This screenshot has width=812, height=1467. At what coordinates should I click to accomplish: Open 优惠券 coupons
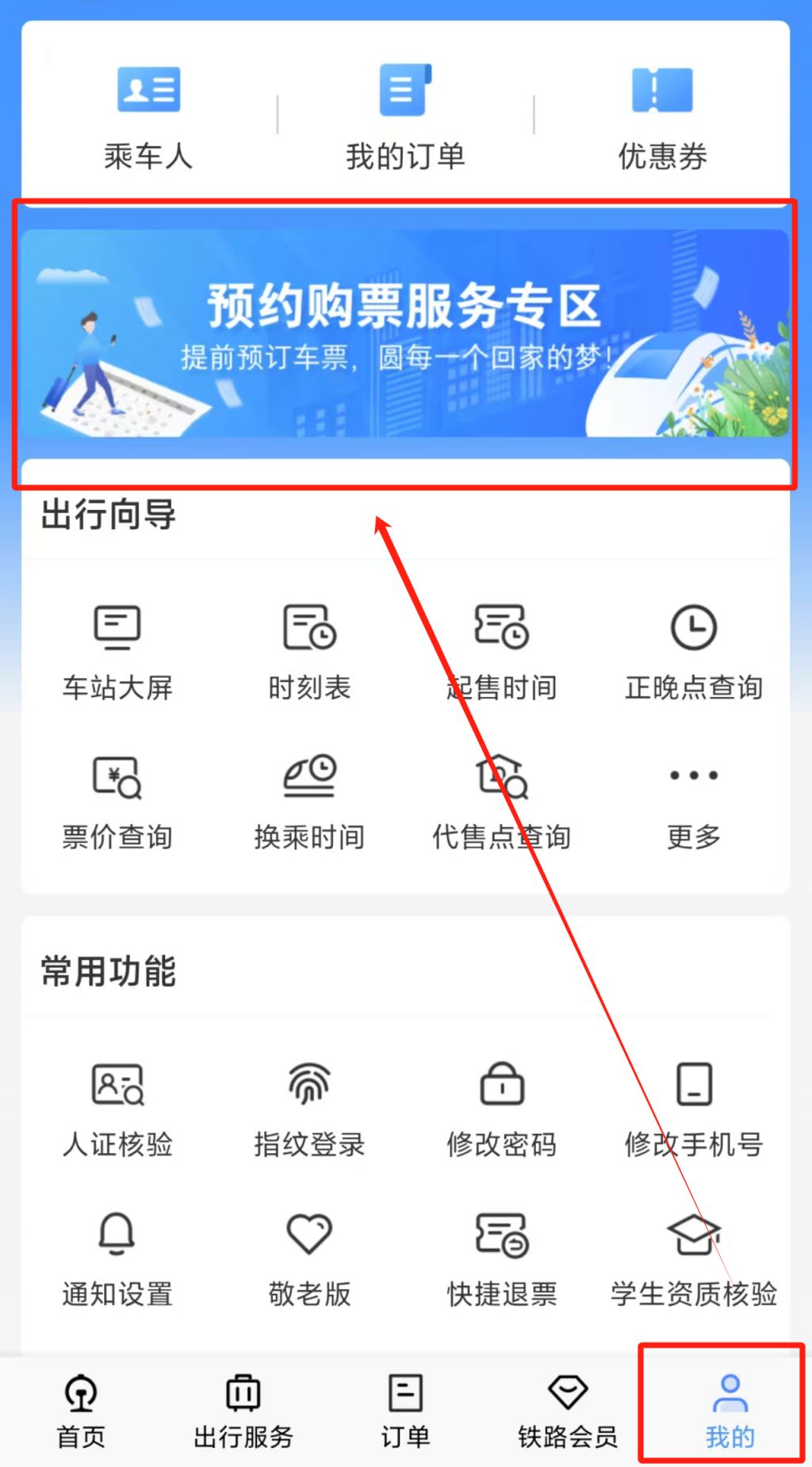[662, 117]
